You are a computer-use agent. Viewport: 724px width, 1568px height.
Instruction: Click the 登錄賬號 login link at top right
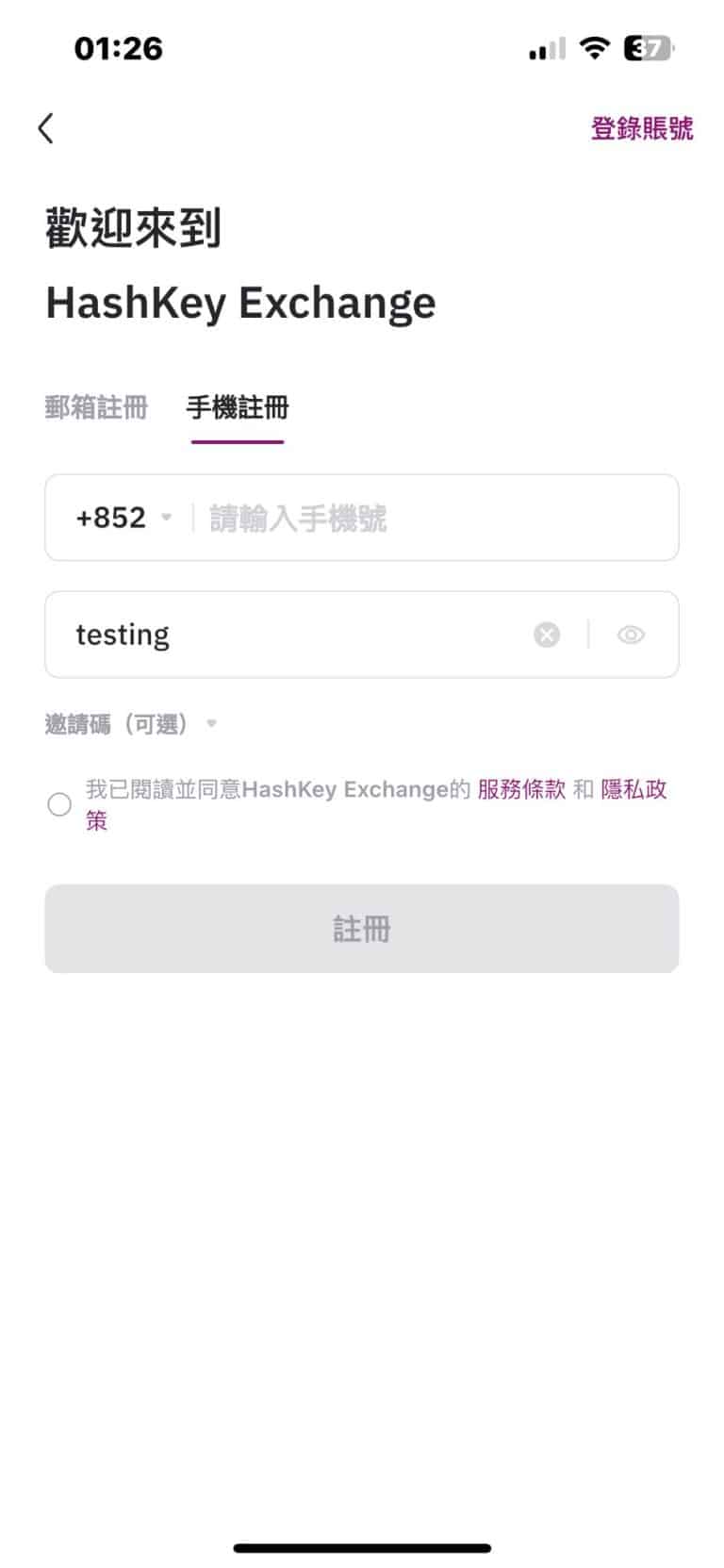641,127
